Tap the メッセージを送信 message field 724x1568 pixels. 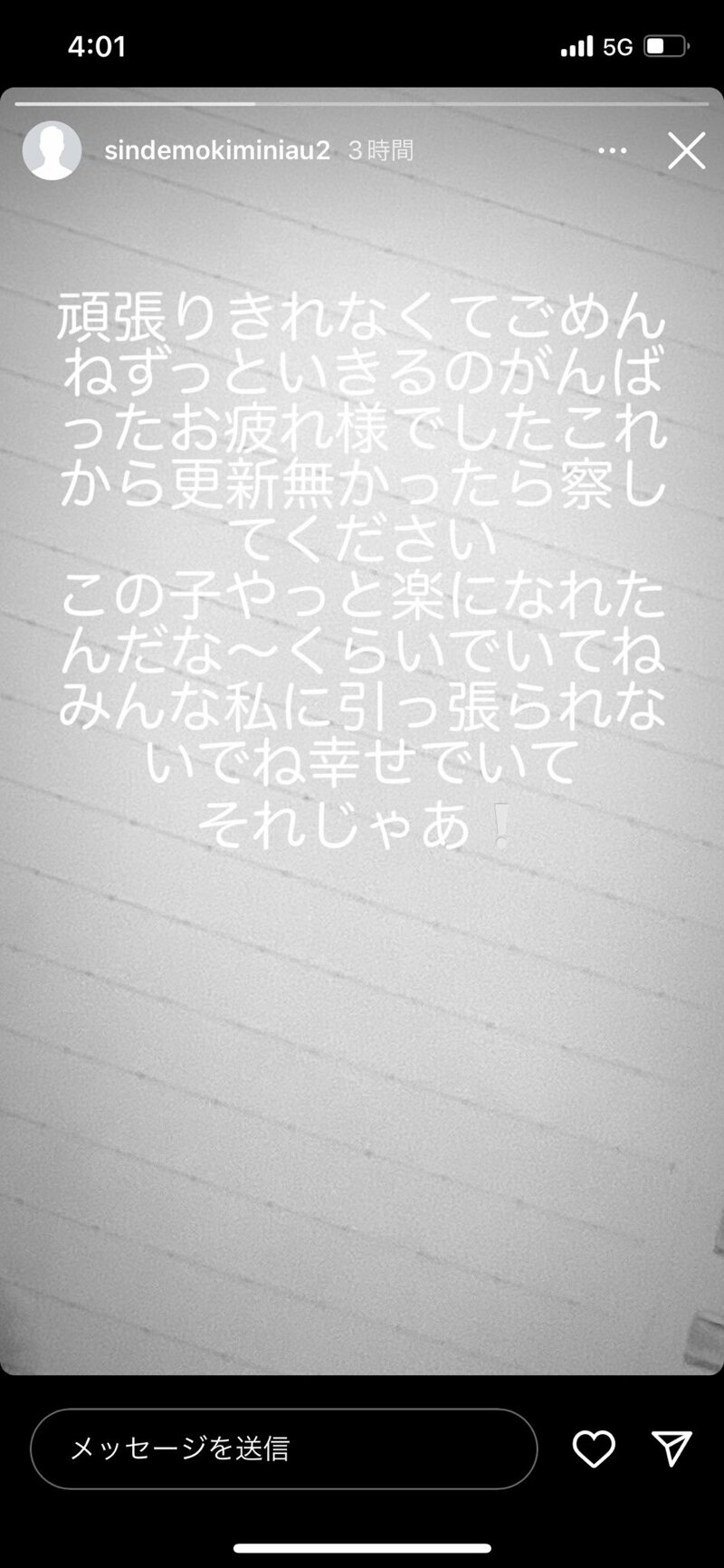click(283, 1448)
